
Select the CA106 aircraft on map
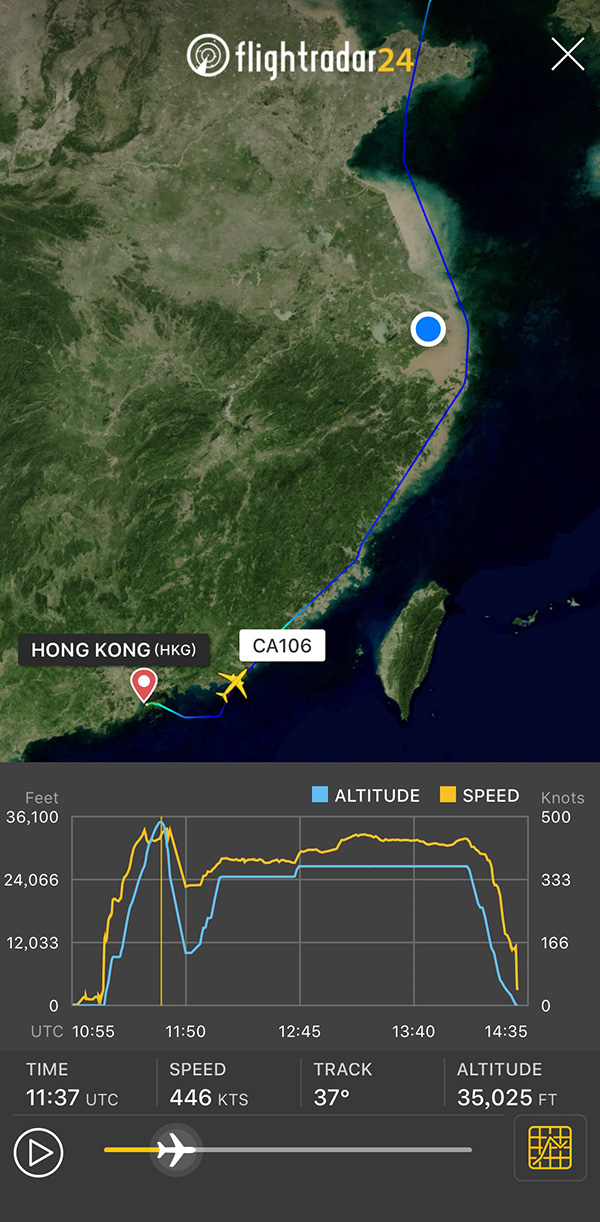pos(233,684)
